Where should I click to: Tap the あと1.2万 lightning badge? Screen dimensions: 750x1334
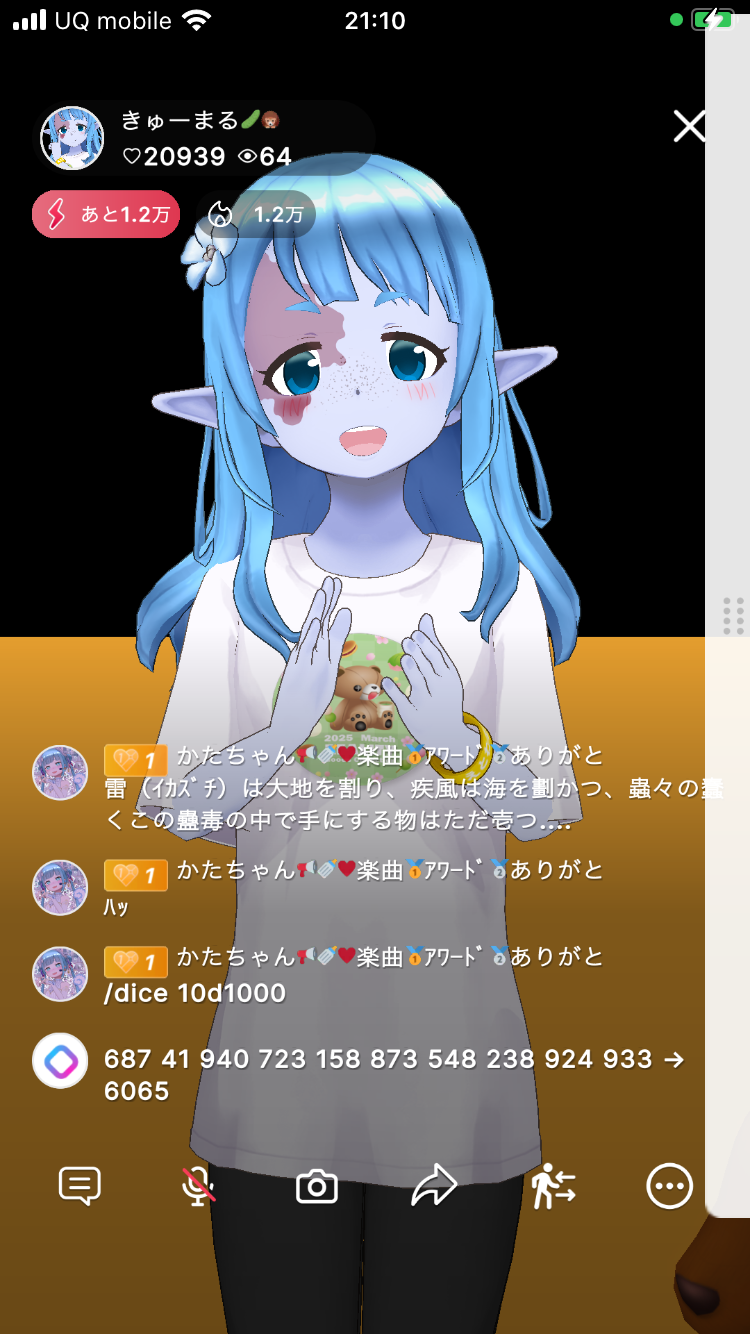click(x=106, y=214)
